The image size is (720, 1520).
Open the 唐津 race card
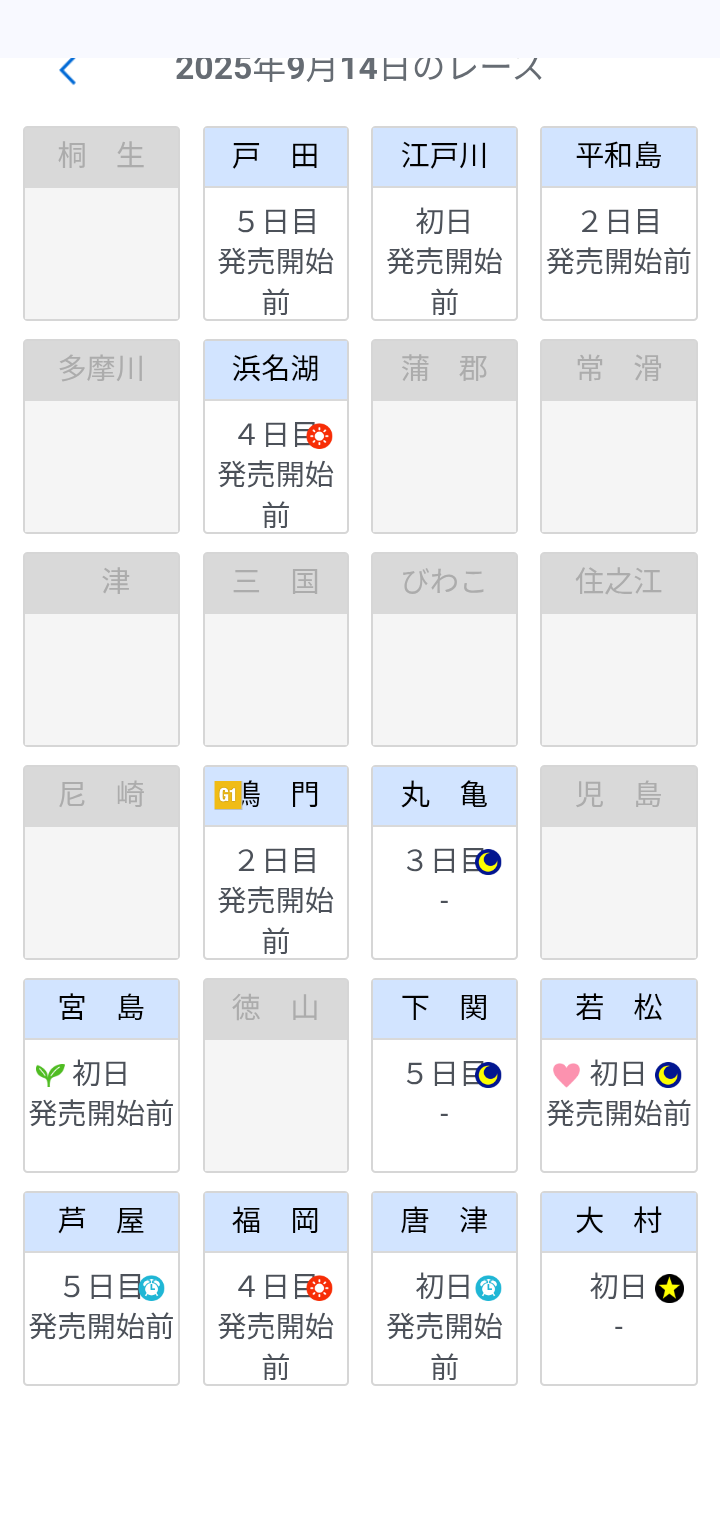pyautogui.click(x=444, y=1288)
